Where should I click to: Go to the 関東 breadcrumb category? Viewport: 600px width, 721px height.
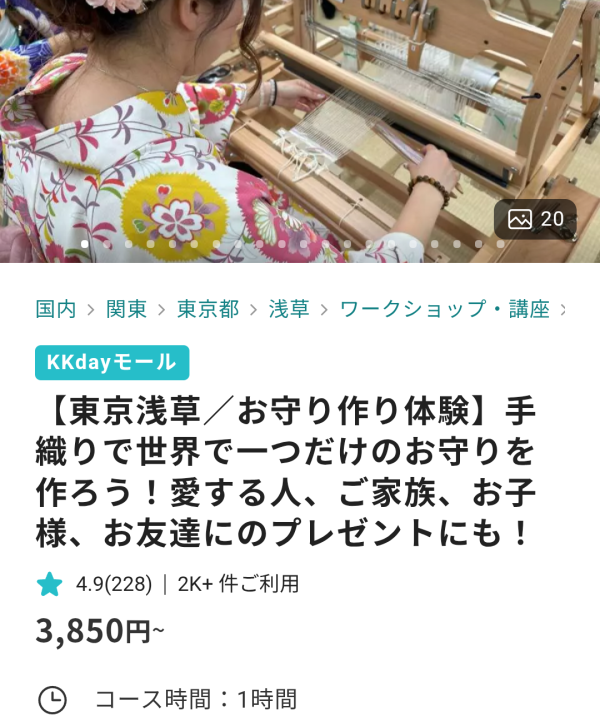(126, 309)
